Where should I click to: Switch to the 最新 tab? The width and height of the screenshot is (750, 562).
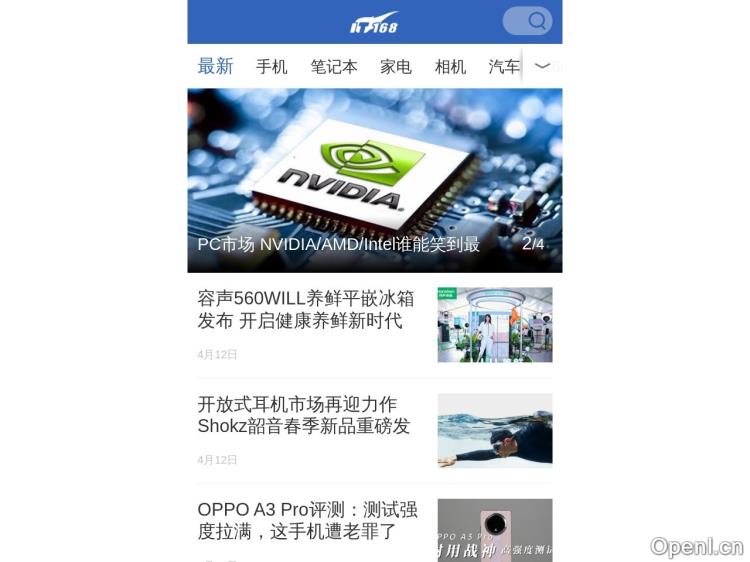pos(215,67)
